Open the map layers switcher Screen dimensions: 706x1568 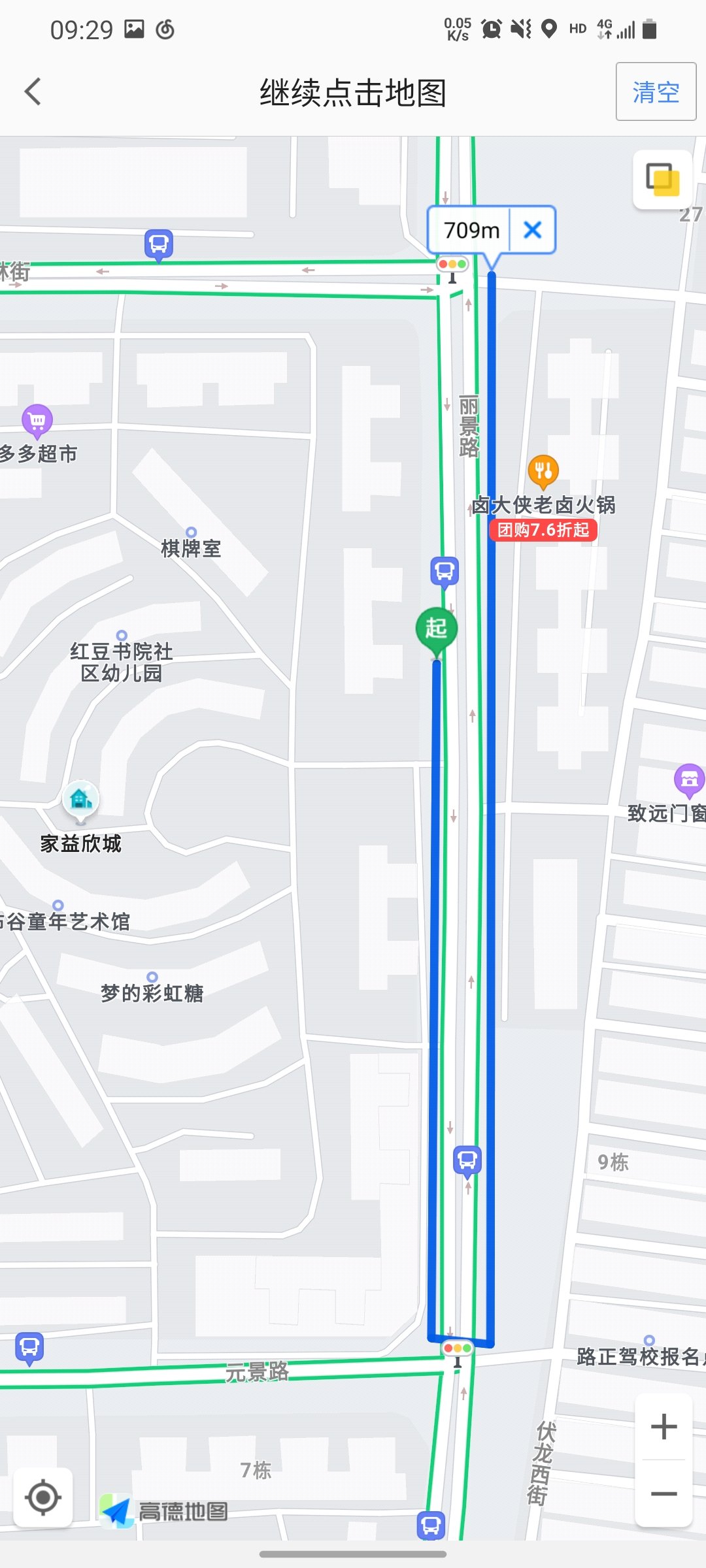[662, 179]
